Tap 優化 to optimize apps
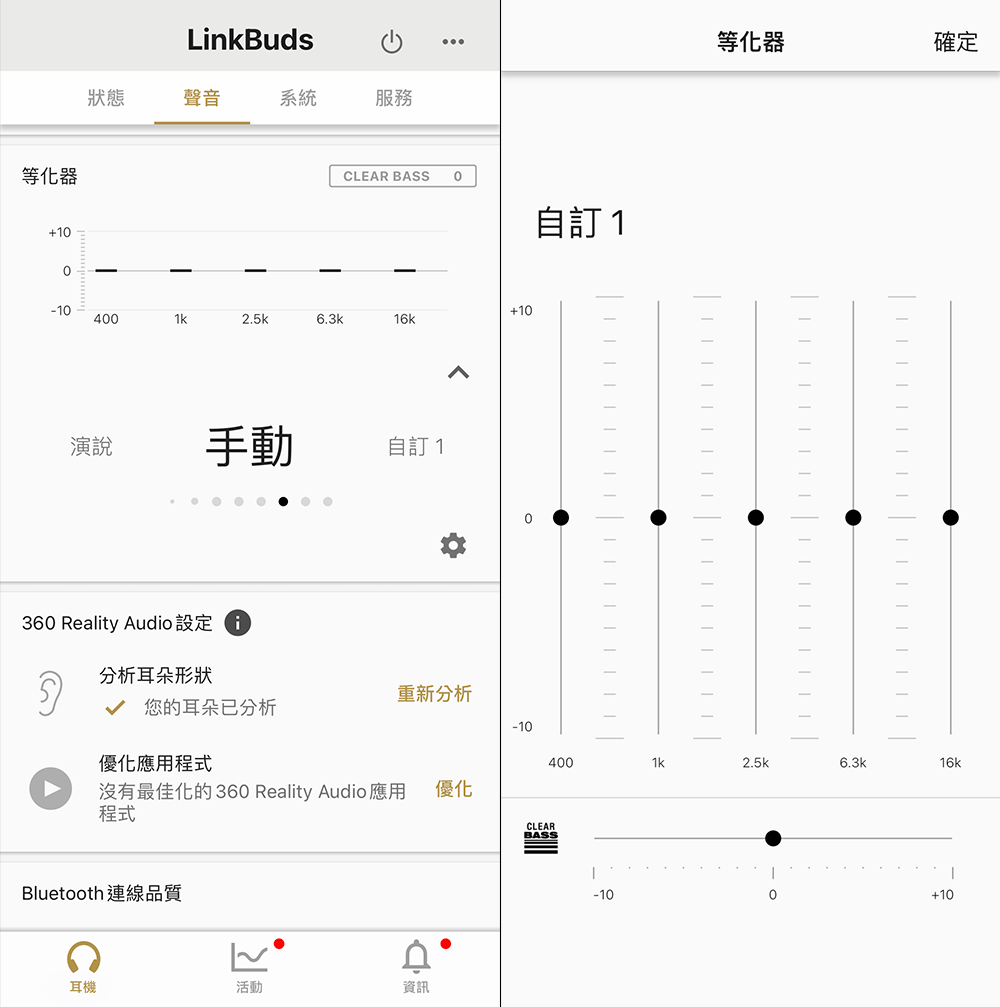The image size is (1000, 1007). click(x=453, y=789)
